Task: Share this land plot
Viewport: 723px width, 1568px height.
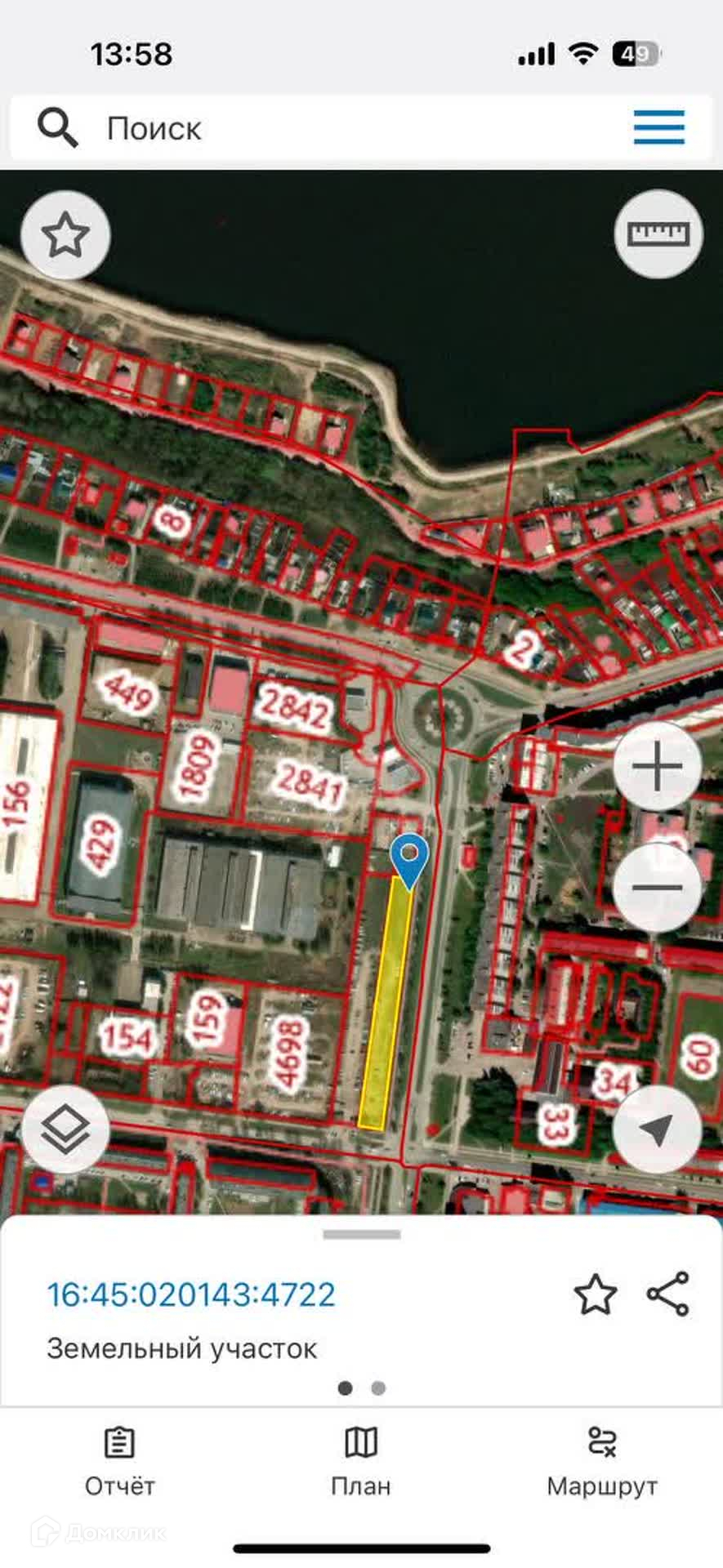Action: pyautogui.click(x=668, y=1294)
